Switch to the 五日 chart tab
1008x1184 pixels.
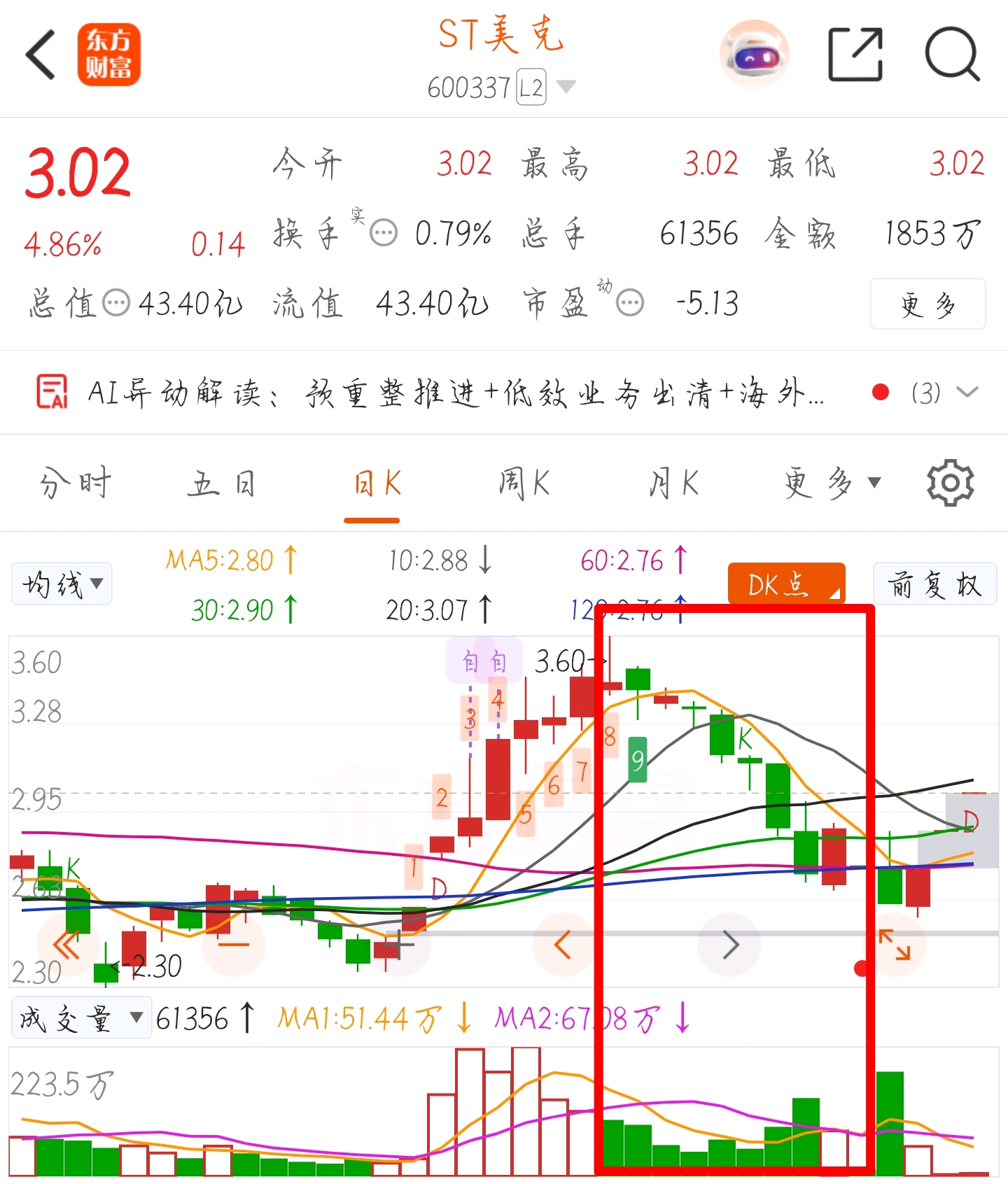[x=221, y=484]
